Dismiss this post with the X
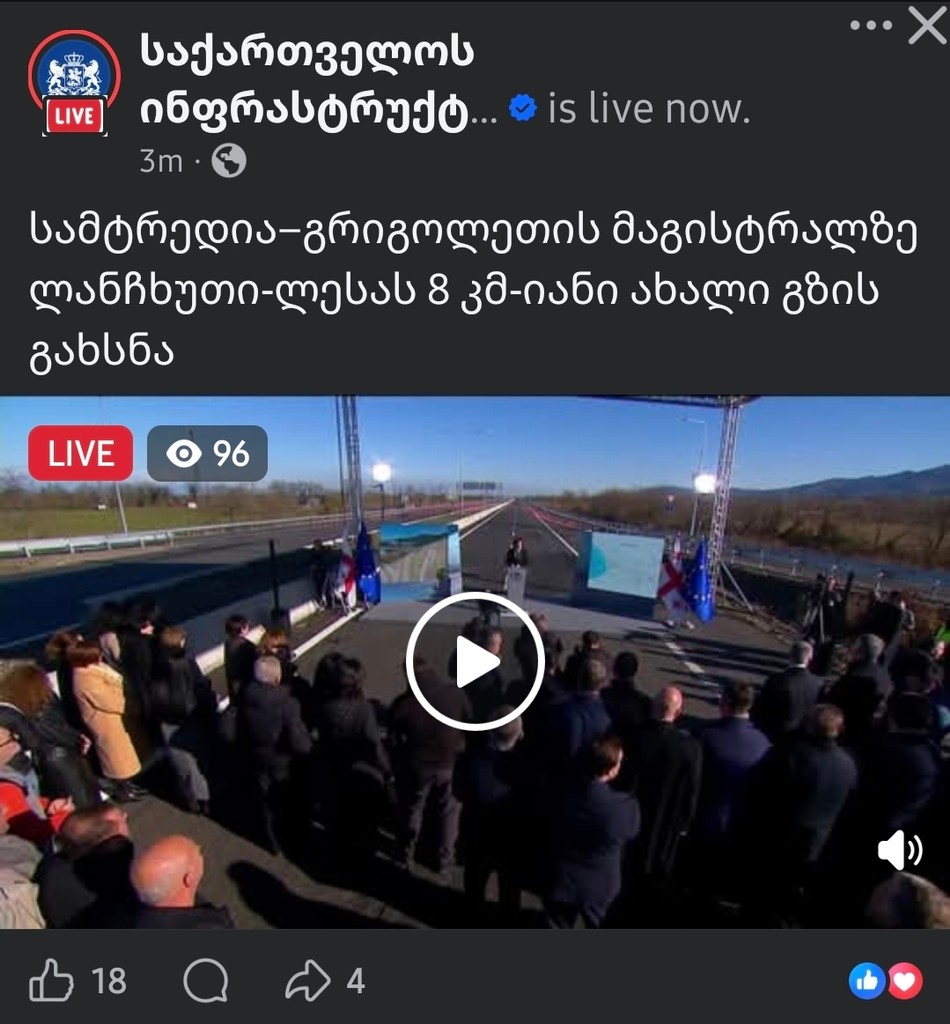950x1024 pixels. [926, 26]
